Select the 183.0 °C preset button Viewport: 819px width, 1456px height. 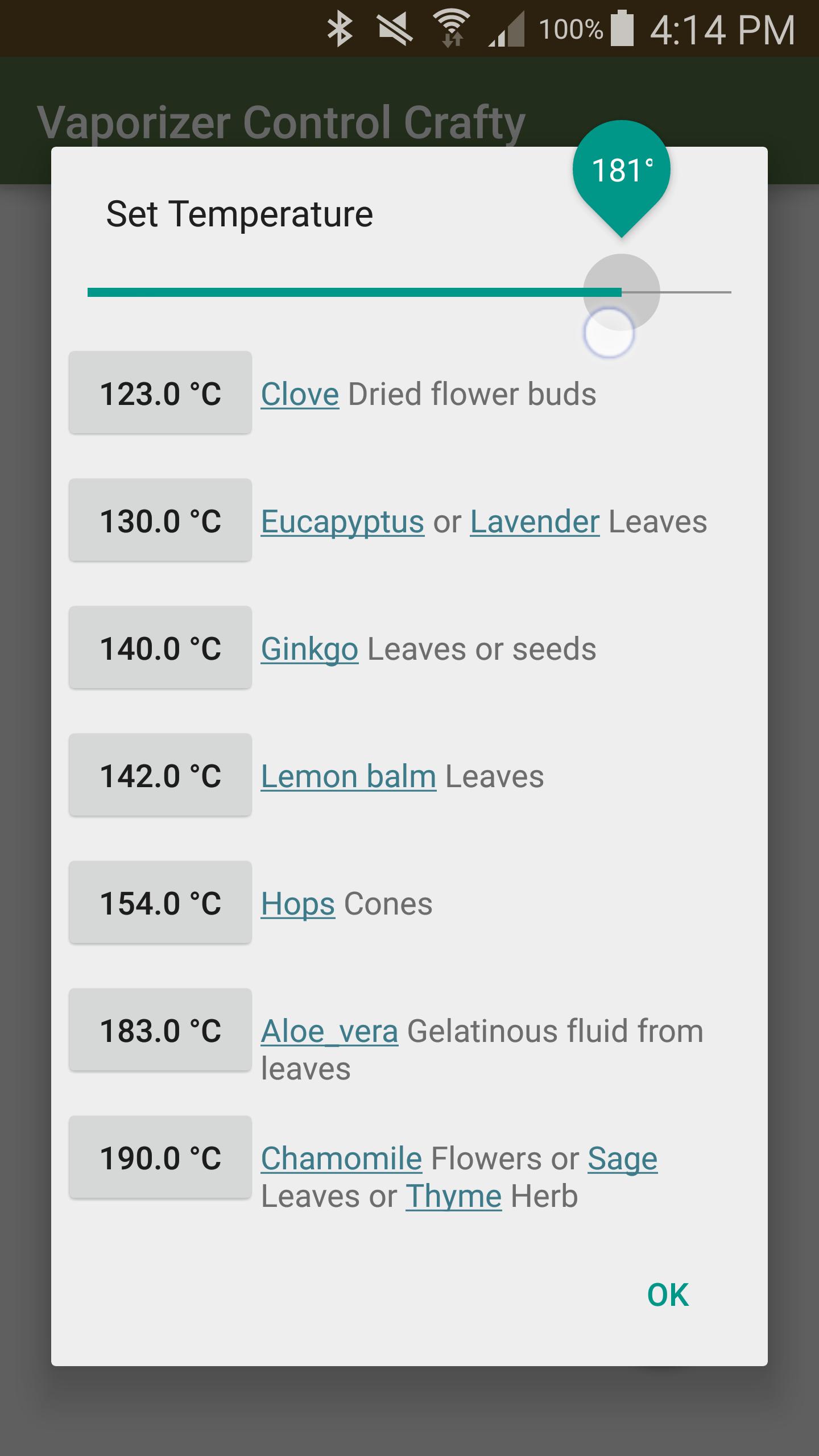[x=160, y=1030]
